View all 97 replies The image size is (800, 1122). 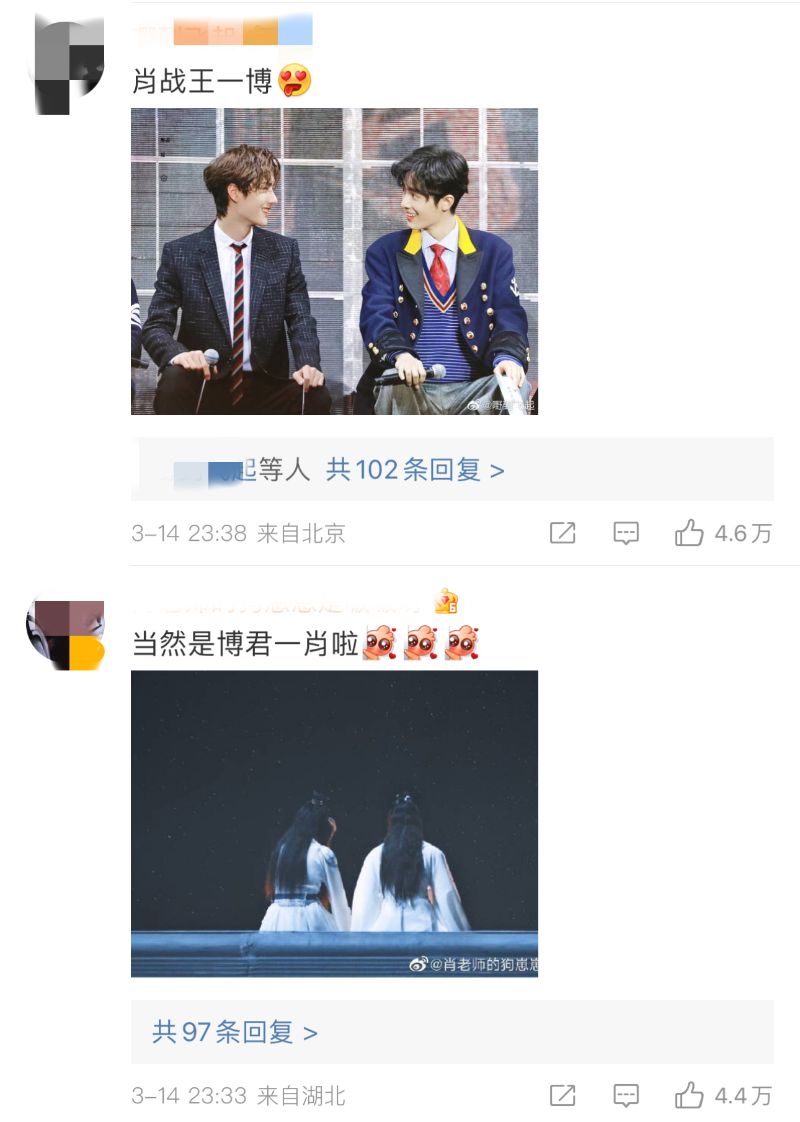[235, 1031]
